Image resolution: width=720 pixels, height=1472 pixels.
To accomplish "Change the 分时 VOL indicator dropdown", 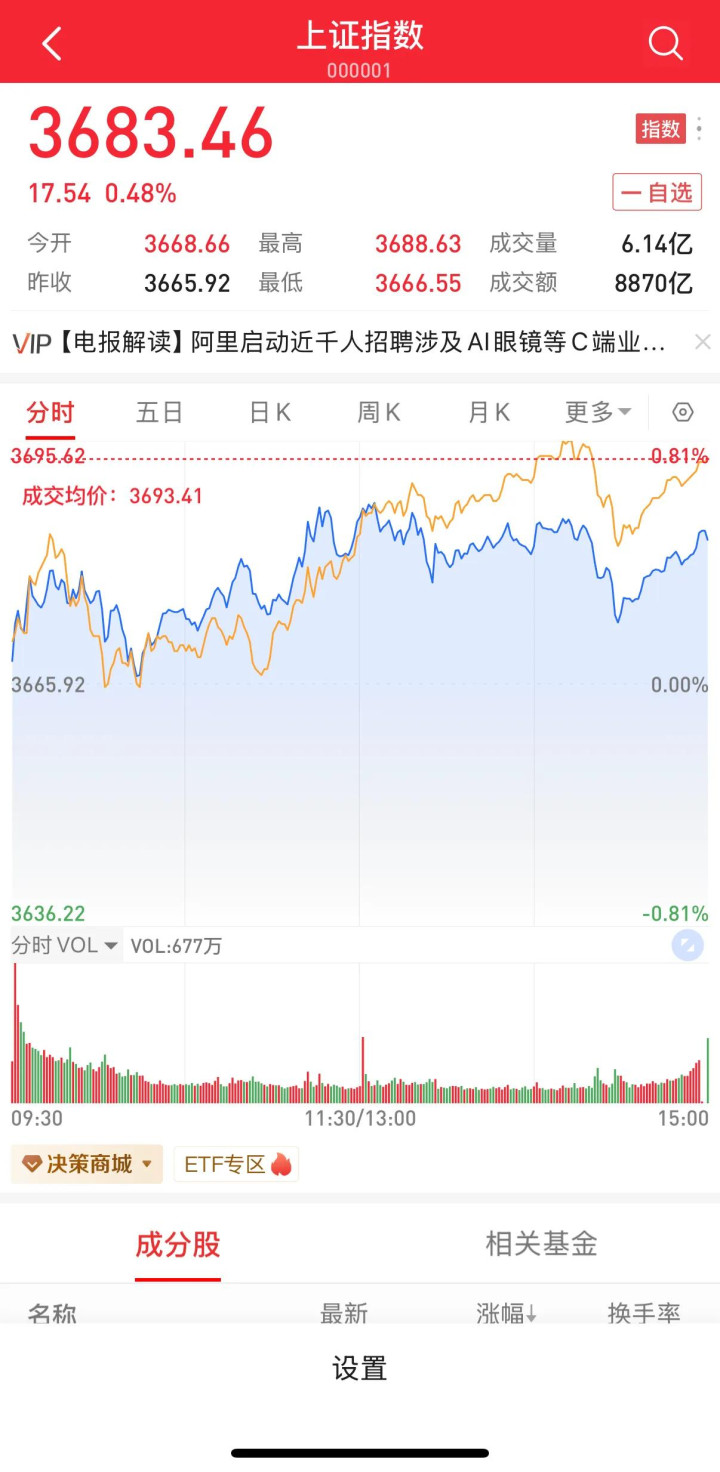I will (x=65, y=945).
